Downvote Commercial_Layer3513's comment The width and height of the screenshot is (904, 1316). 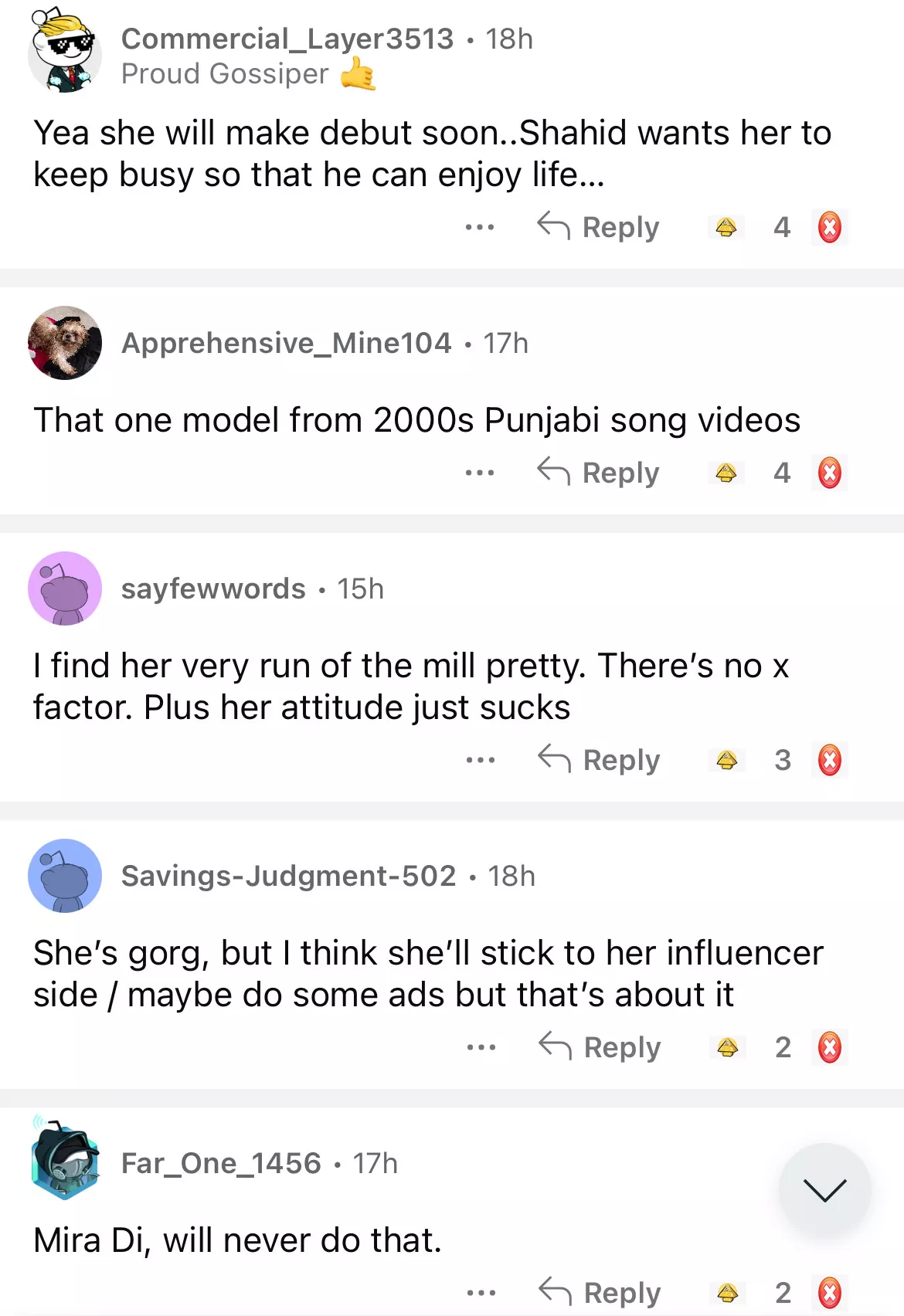829,227
